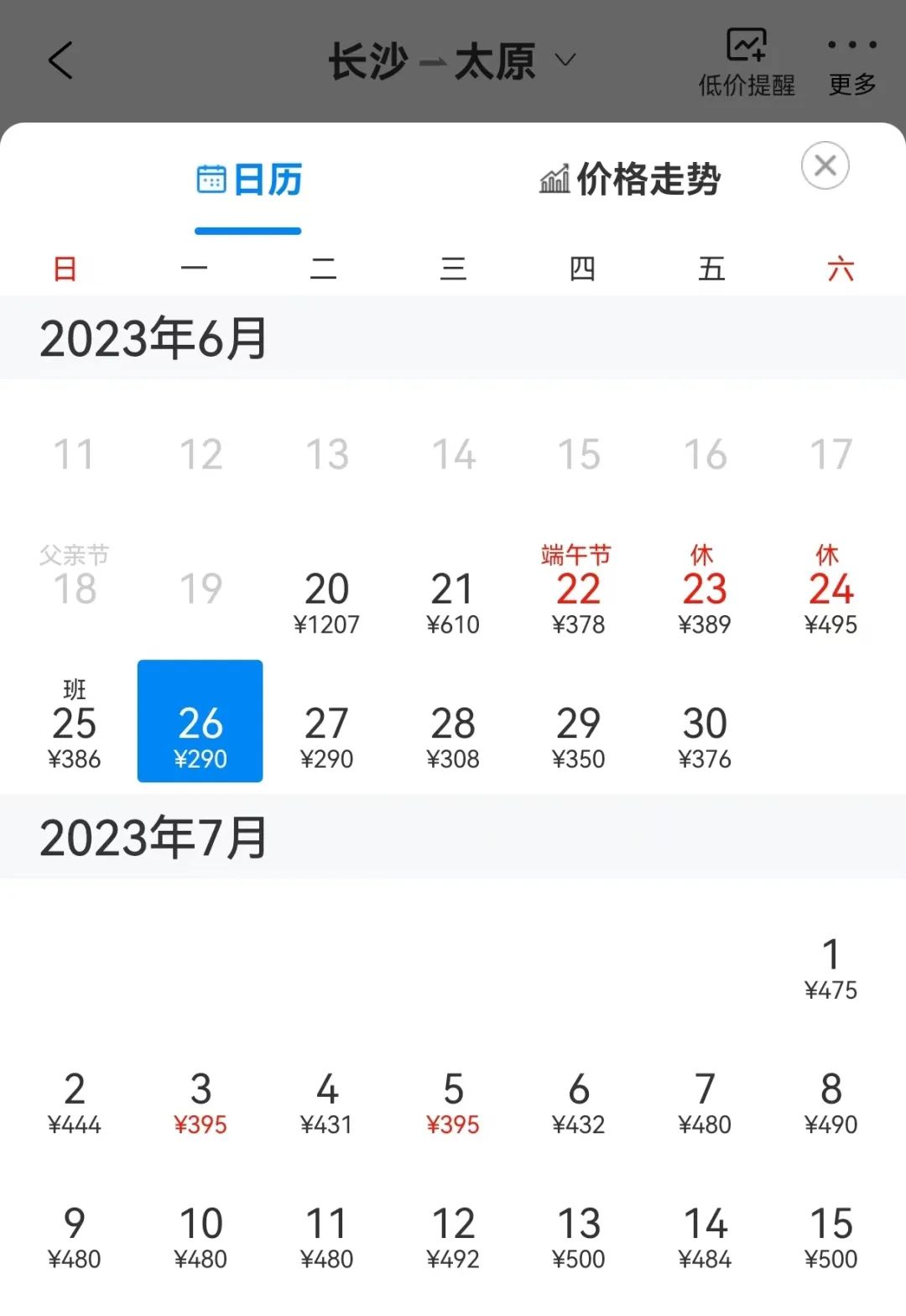The height and width of the screenshot is (1316, 906).
Task: Choose July 6 priced ¥432
Action: point(578,1101)
